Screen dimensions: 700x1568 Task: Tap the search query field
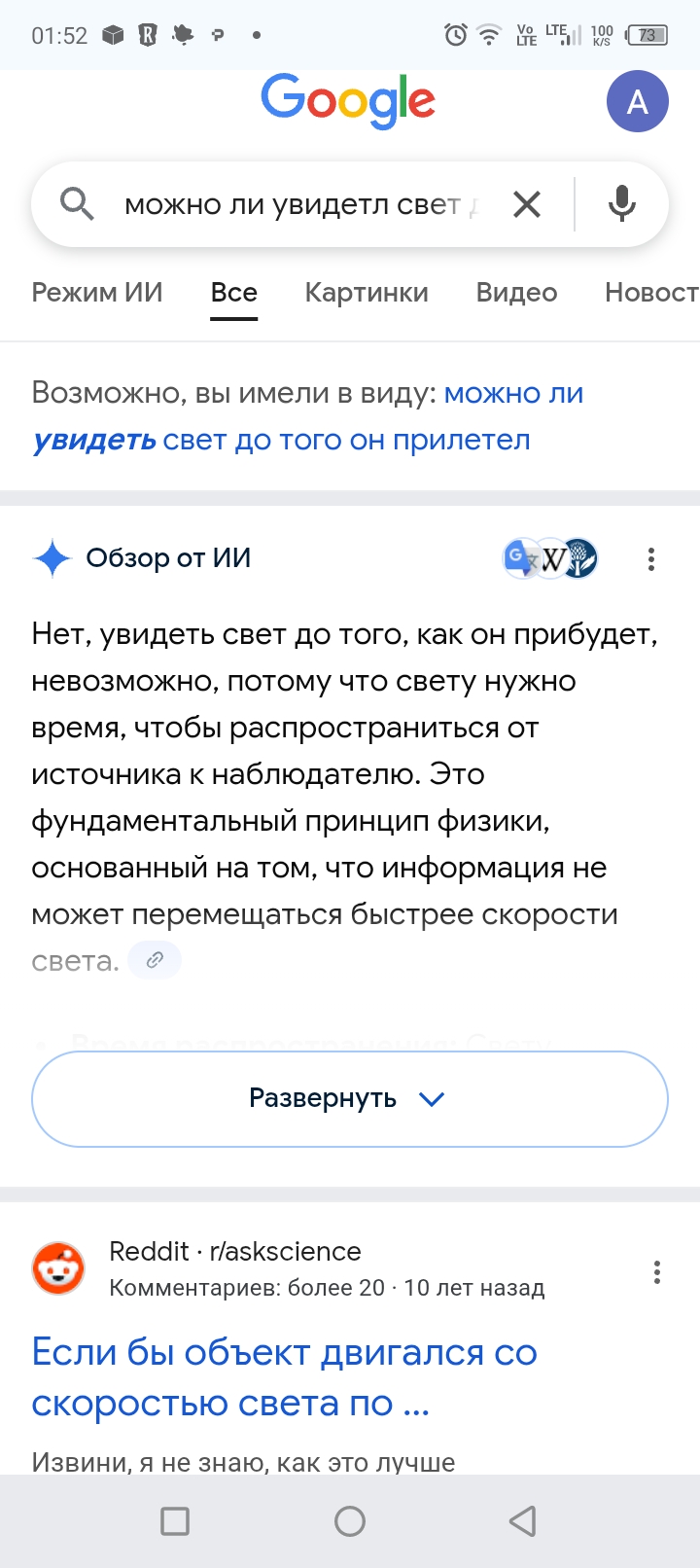pyautogui.click(x=301, y=204)
